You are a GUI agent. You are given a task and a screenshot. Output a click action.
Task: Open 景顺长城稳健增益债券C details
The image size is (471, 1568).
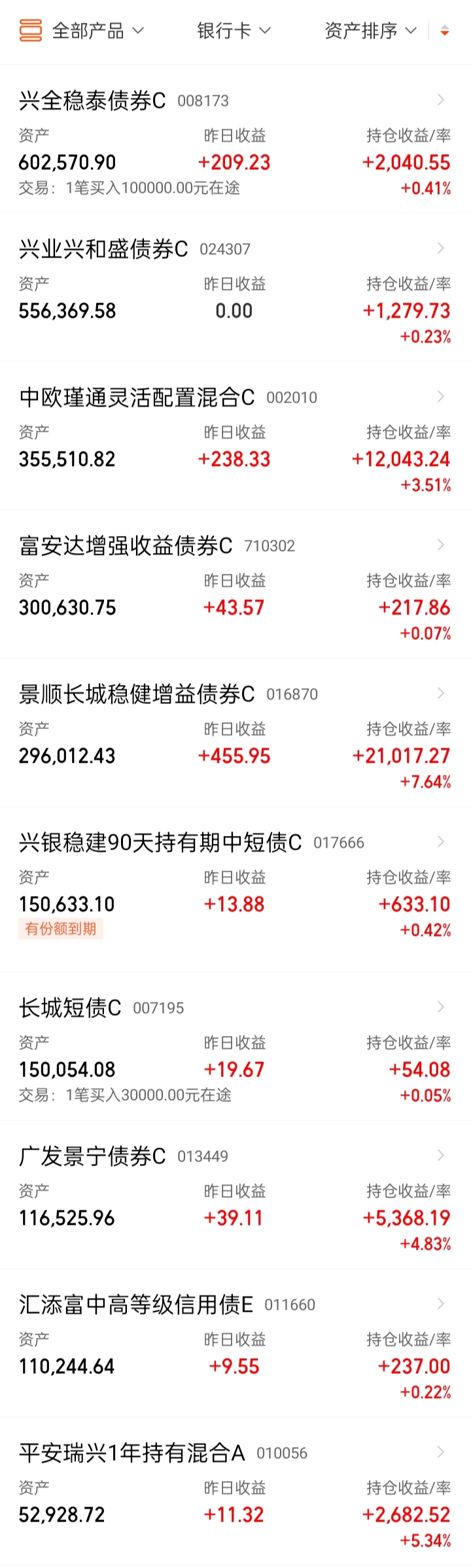(137, 694)
